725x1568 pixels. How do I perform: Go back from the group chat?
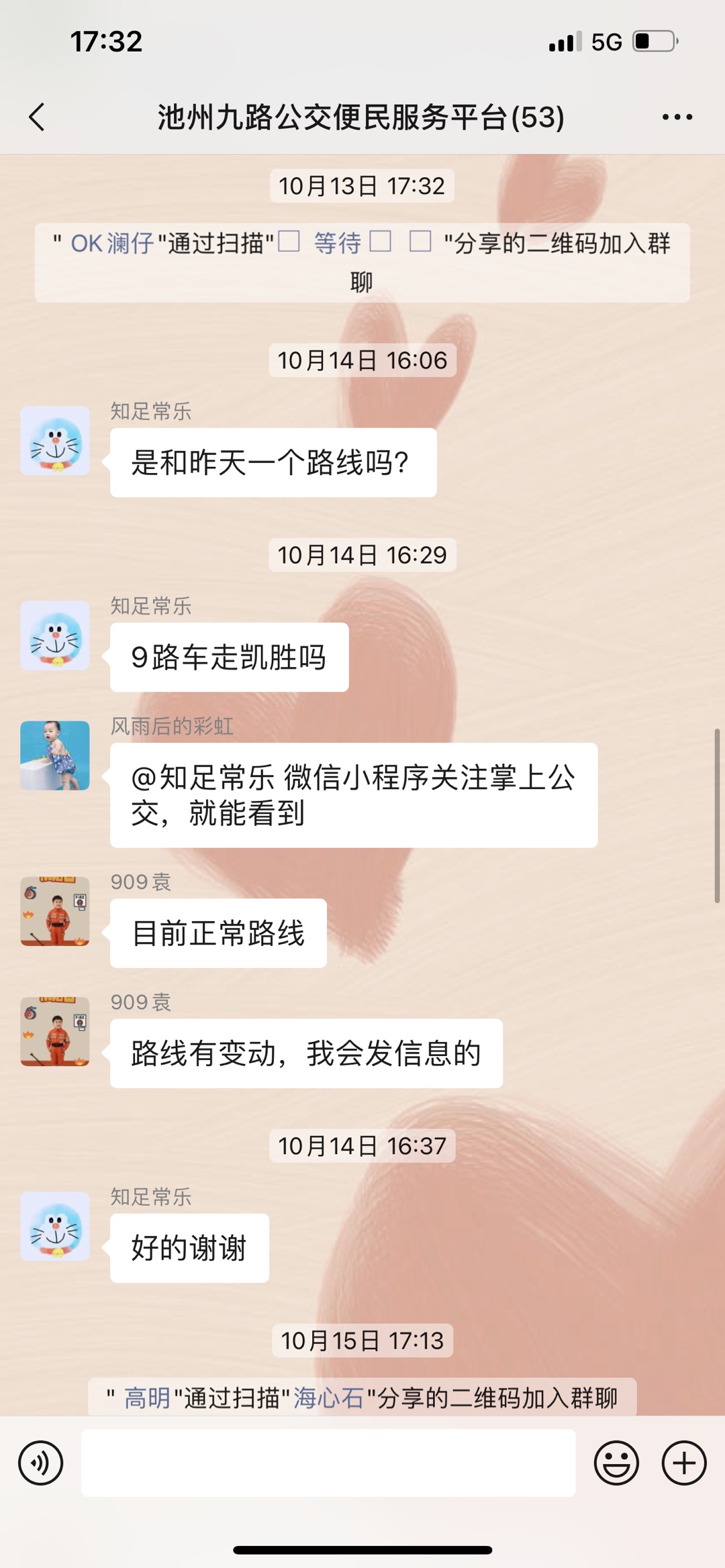click(x=38, y=117)
